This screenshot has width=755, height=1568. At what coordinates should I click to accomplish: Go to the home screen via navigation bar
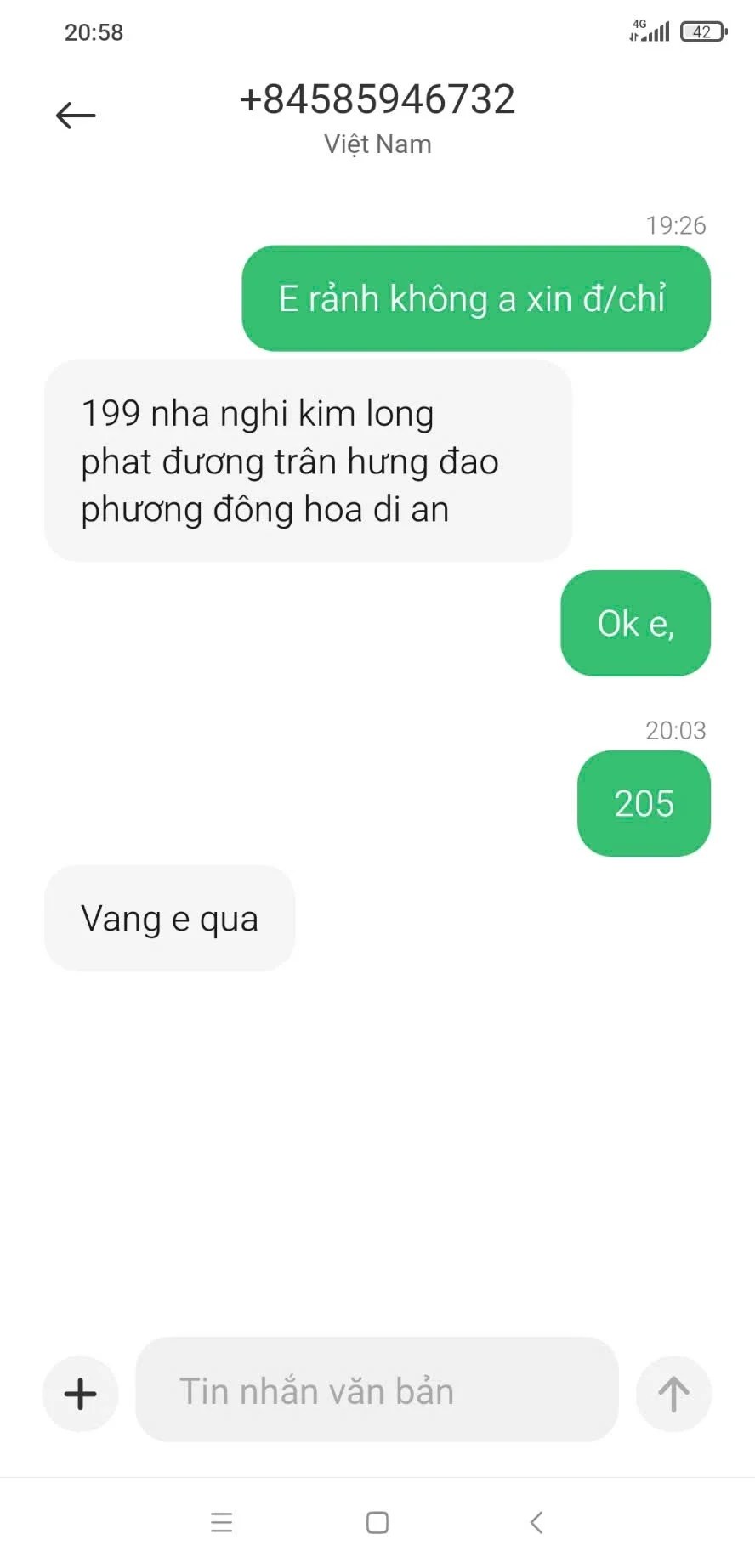click(x=377, y=1521)
